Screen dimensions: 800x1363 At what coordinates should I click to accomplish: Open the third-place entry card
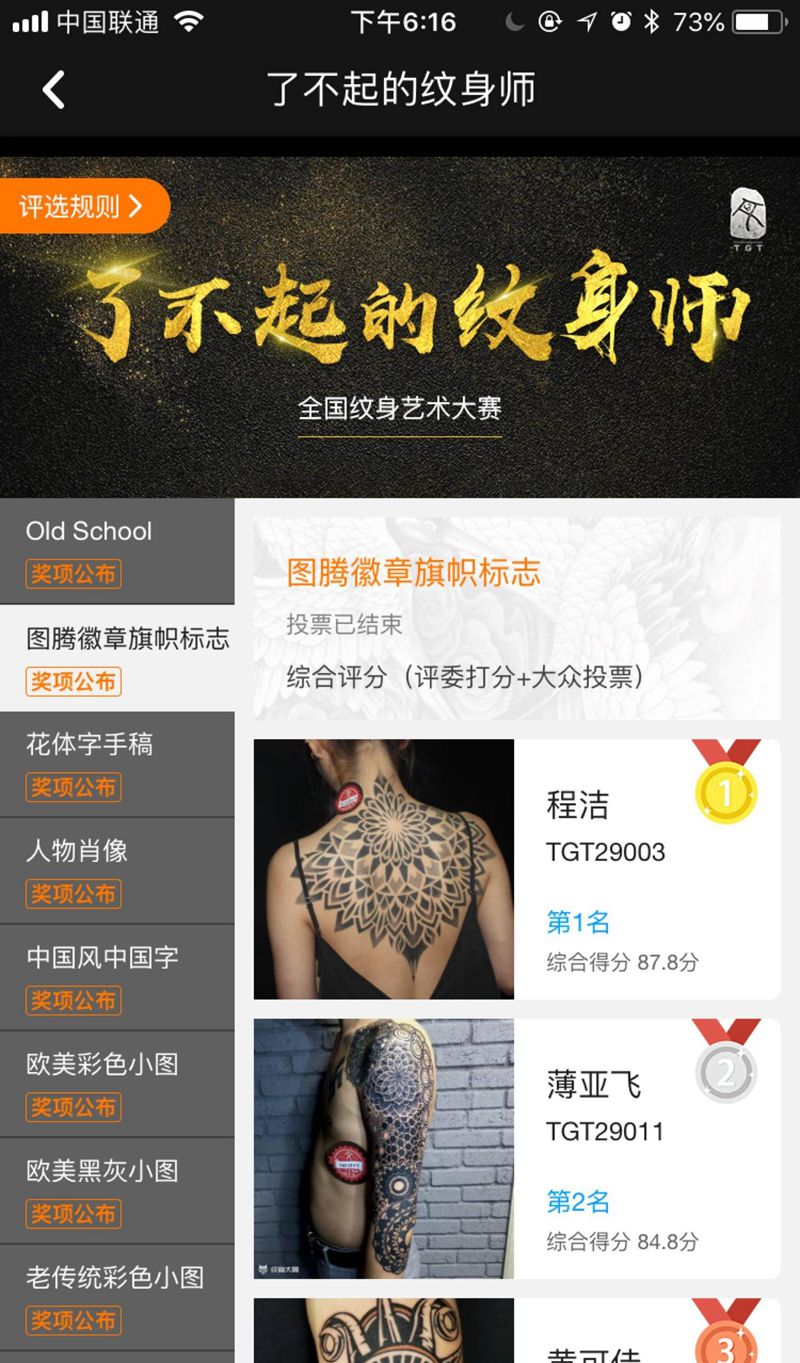point(516,1332)
